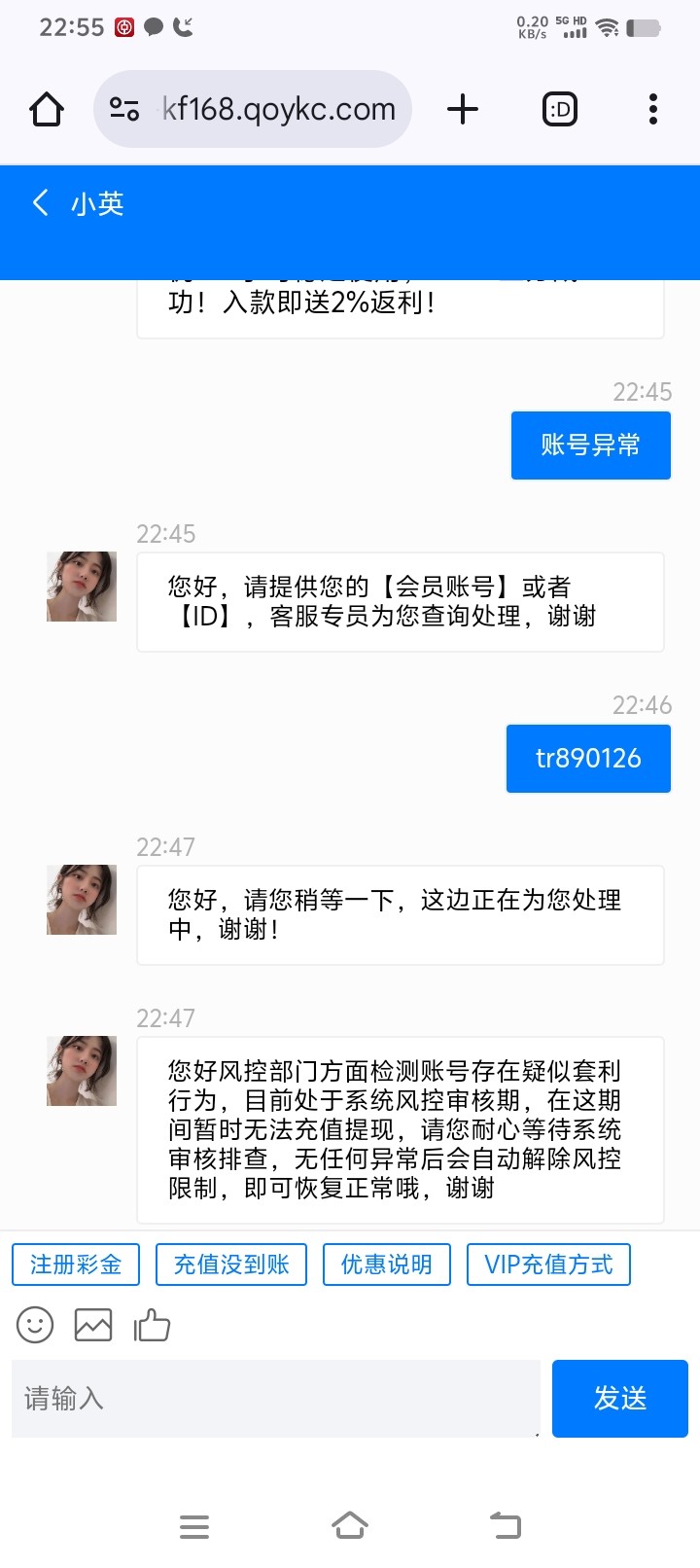This screenshot has height=1568, width=700.
Task: Open the browser overflow menu
Action: tap(651, 109)
